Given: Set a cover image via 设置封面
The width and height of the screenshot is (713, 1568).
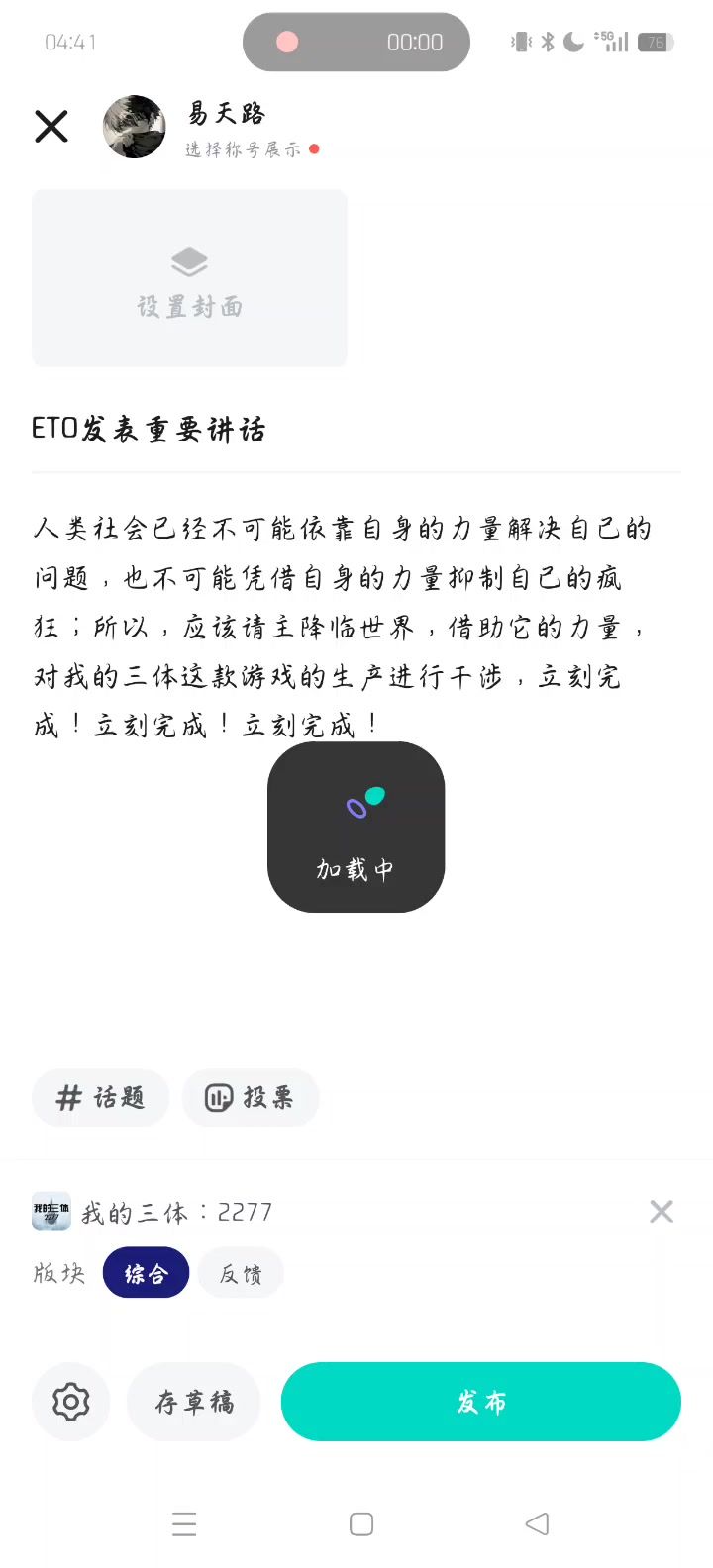Looking at the screenshot, I should click(189, 278).
